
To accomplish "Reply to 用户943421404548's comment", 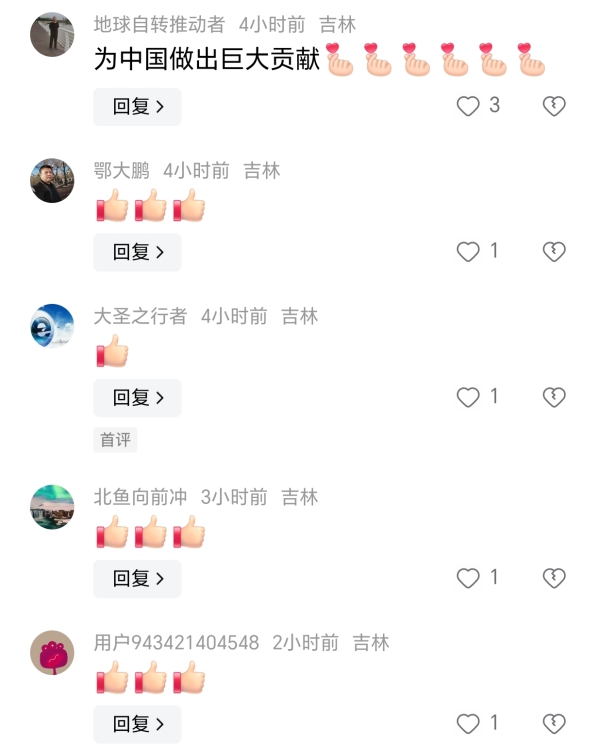I will coord(137,724).
